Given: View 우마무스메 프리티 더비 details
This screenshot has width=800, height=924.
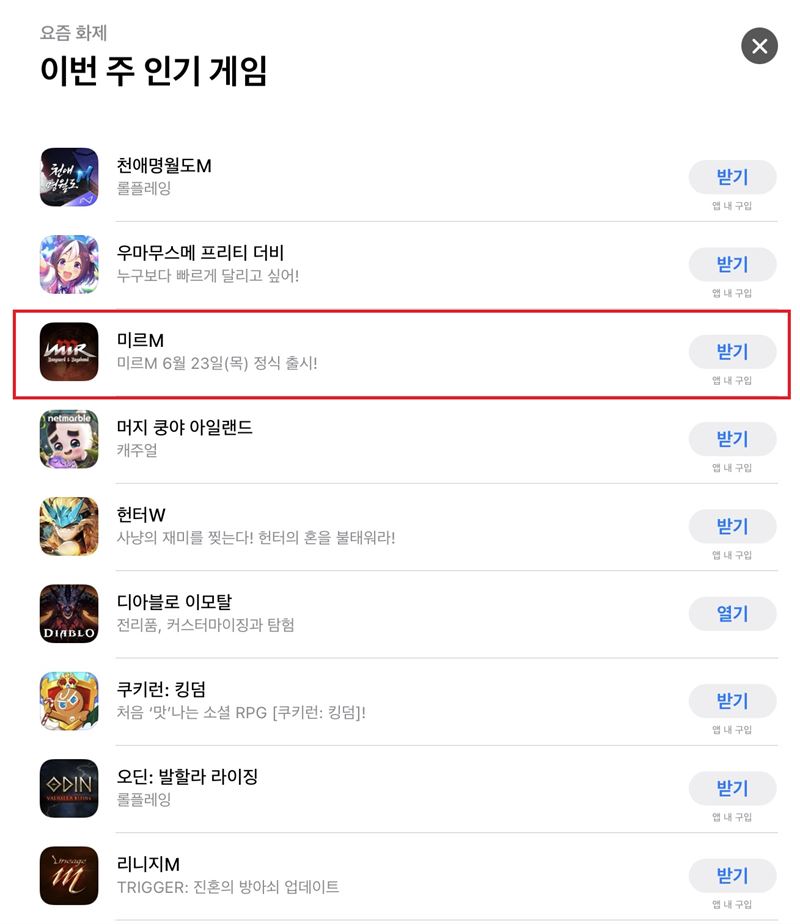Looking at the screenshot, I should (x=201, y=253).
